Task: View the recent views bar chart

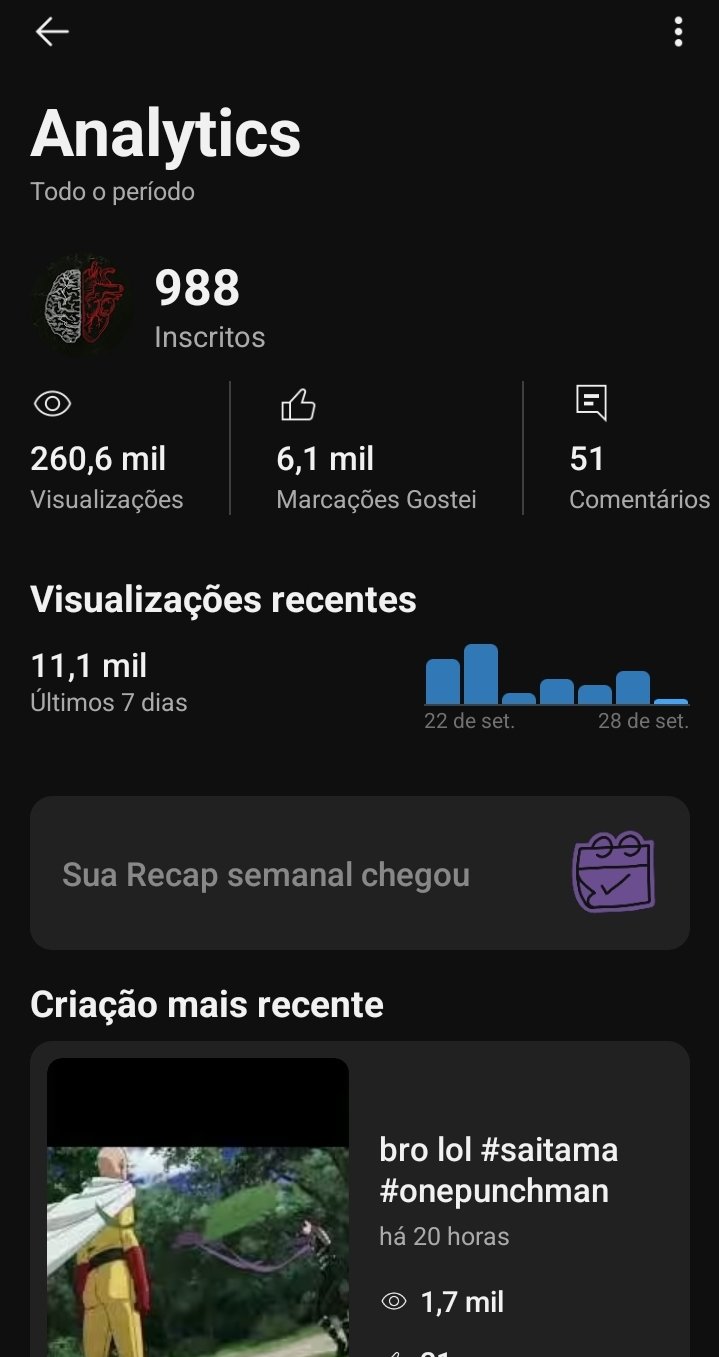Action: [556, 677]
